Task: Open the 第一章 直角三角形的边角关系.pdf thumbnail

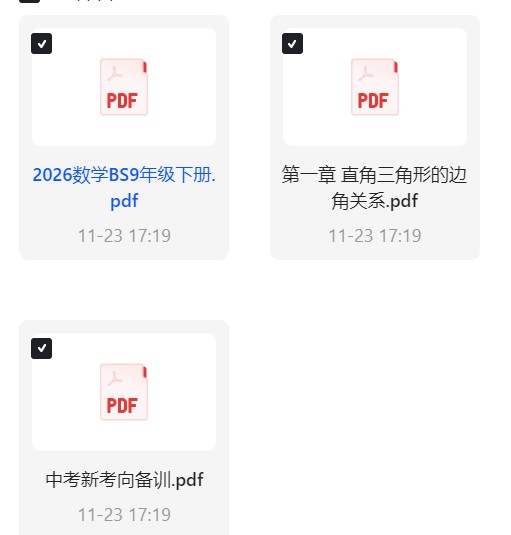Action: [375, 87]
